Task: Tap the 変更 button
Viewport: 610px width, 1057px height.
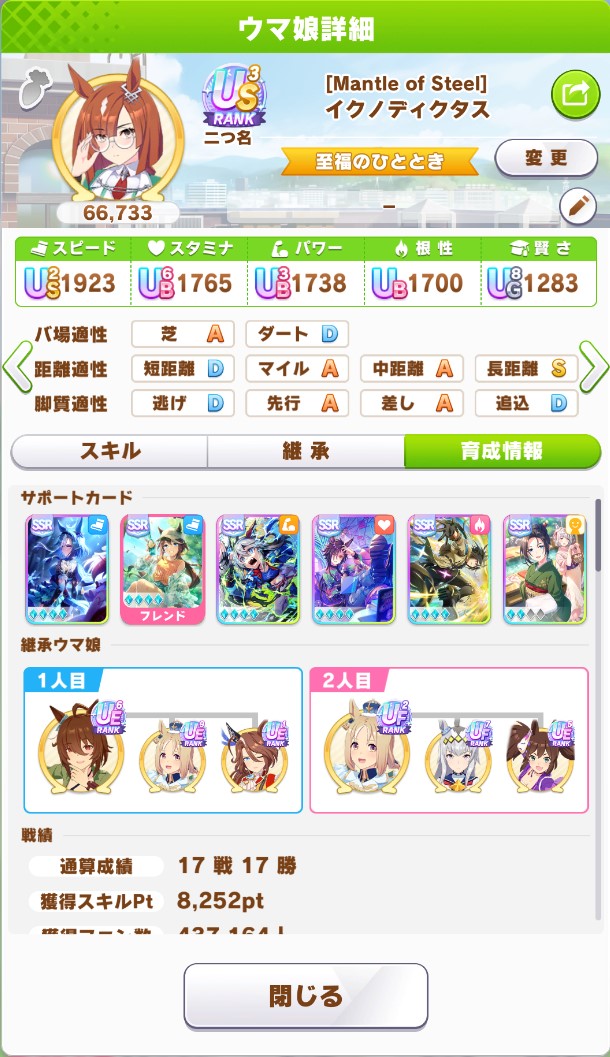Action: [546, 157]
